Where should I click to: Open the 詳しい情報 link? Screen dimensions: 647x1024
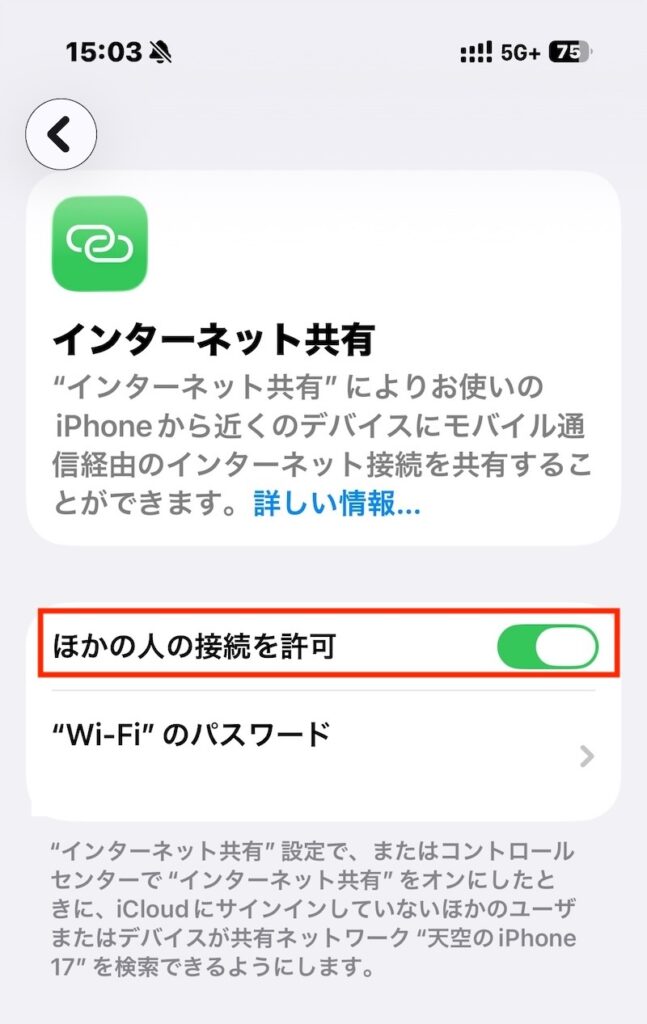(336, 505)
